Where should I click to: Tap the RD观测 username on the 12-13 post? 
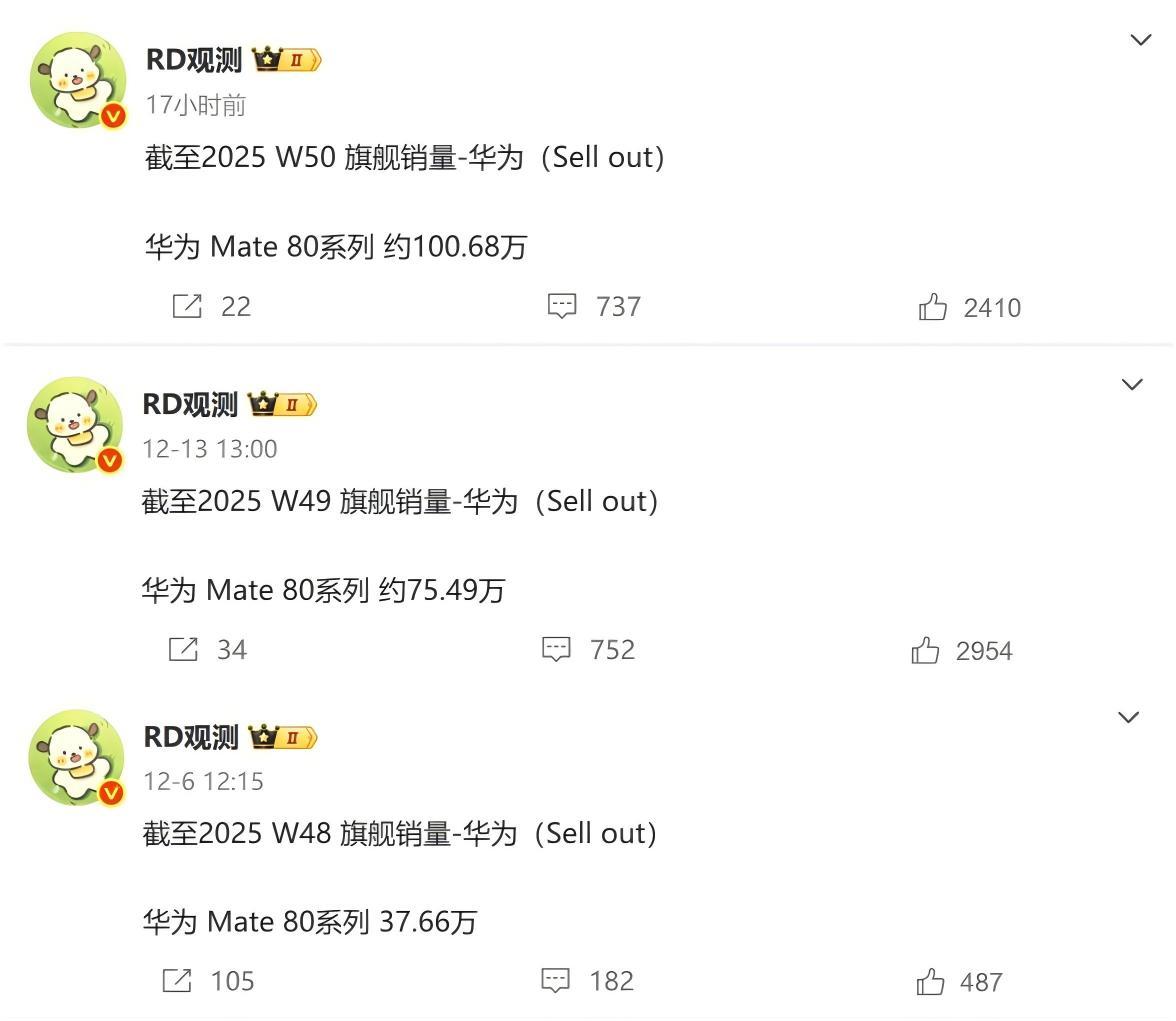click(x=190, y=404)
